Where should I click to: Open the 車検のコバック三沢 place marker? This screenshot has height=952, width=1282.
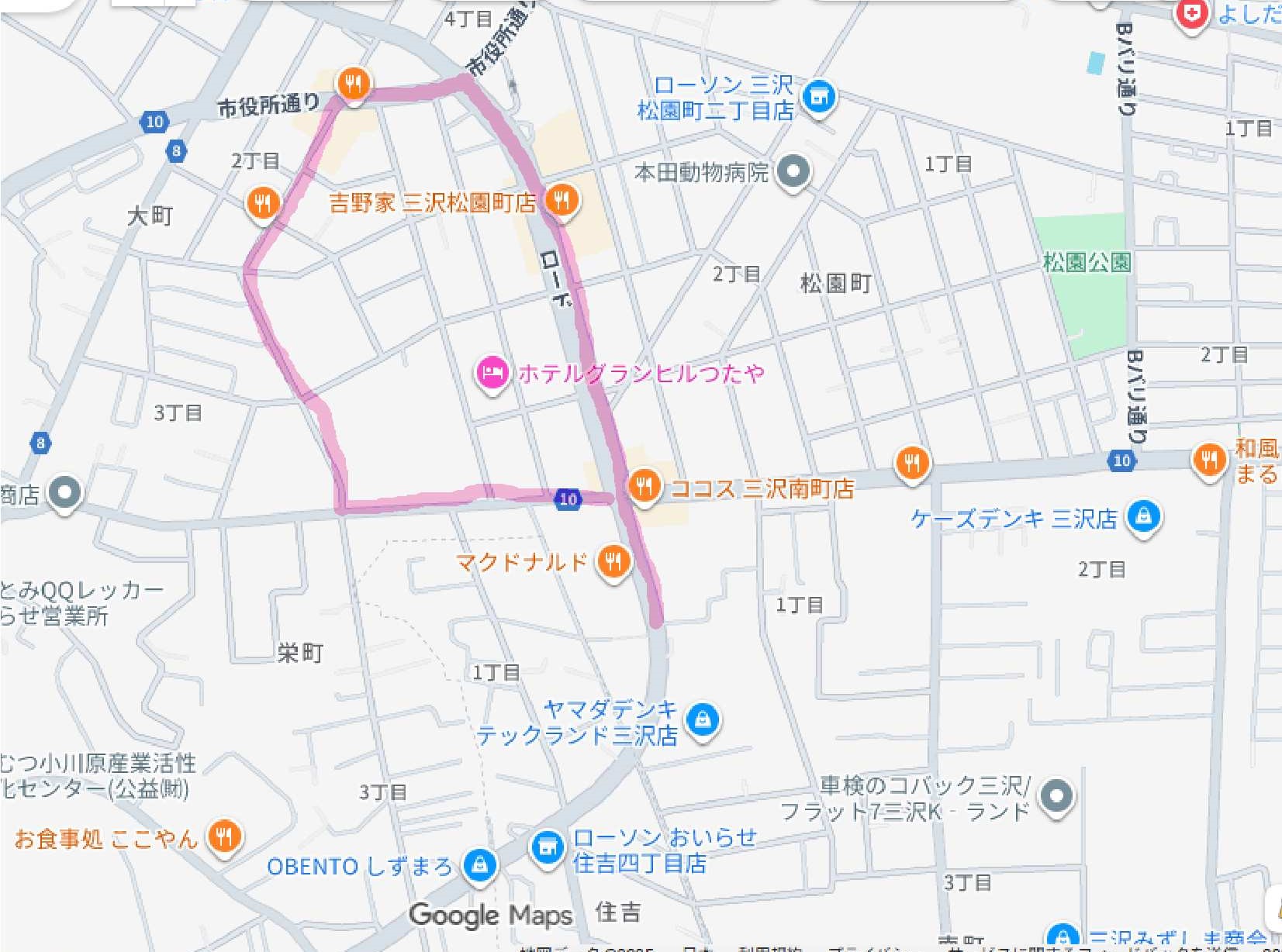click(x=1056, y=796)
